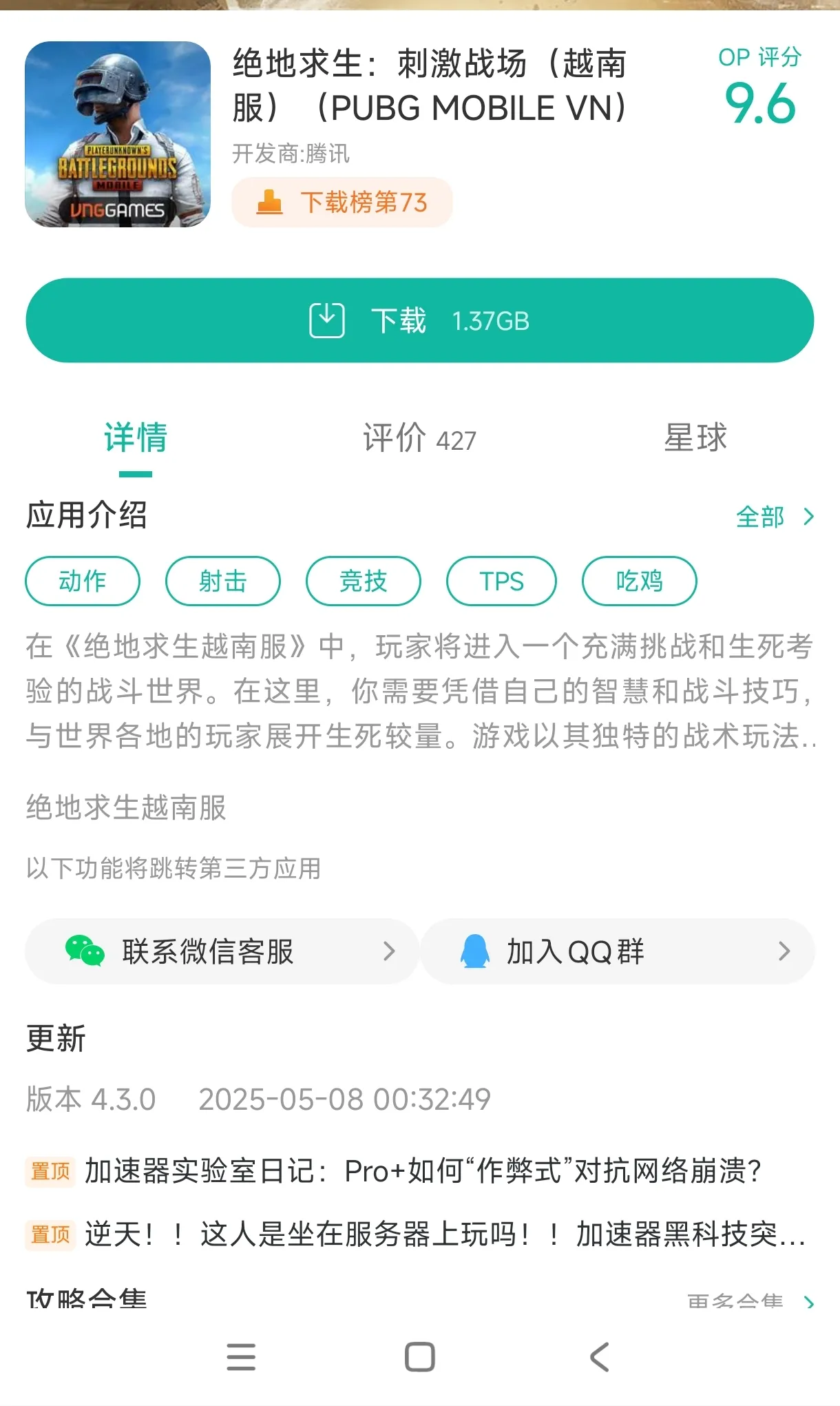Go back using the system back button
The width and height of the screenshot is (840, 1406).
[x=599, y=1357]
